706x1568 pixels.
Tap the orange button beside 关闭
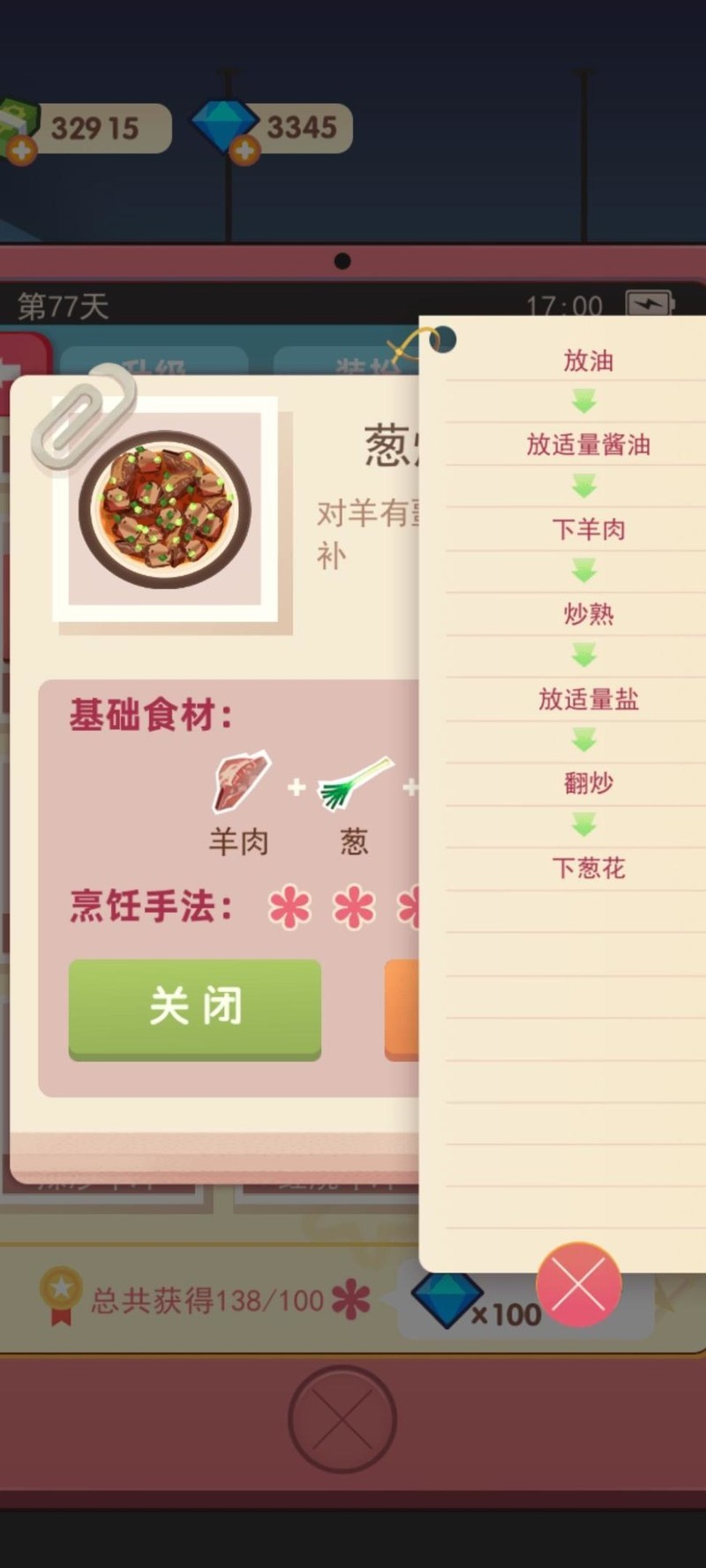[x=402, y=1008]
